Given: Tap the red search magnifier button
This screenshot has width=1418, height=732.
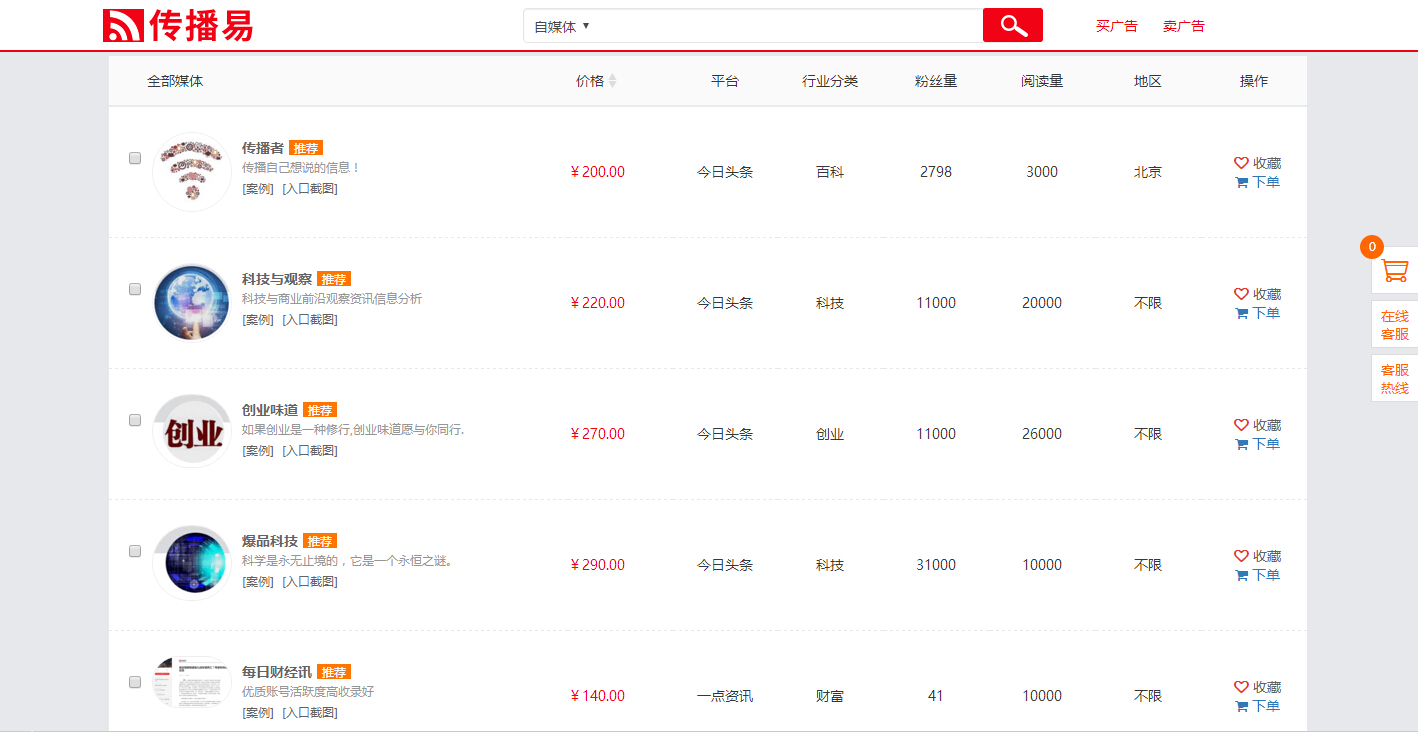Looking at the screenshot, I should 1012,25.
